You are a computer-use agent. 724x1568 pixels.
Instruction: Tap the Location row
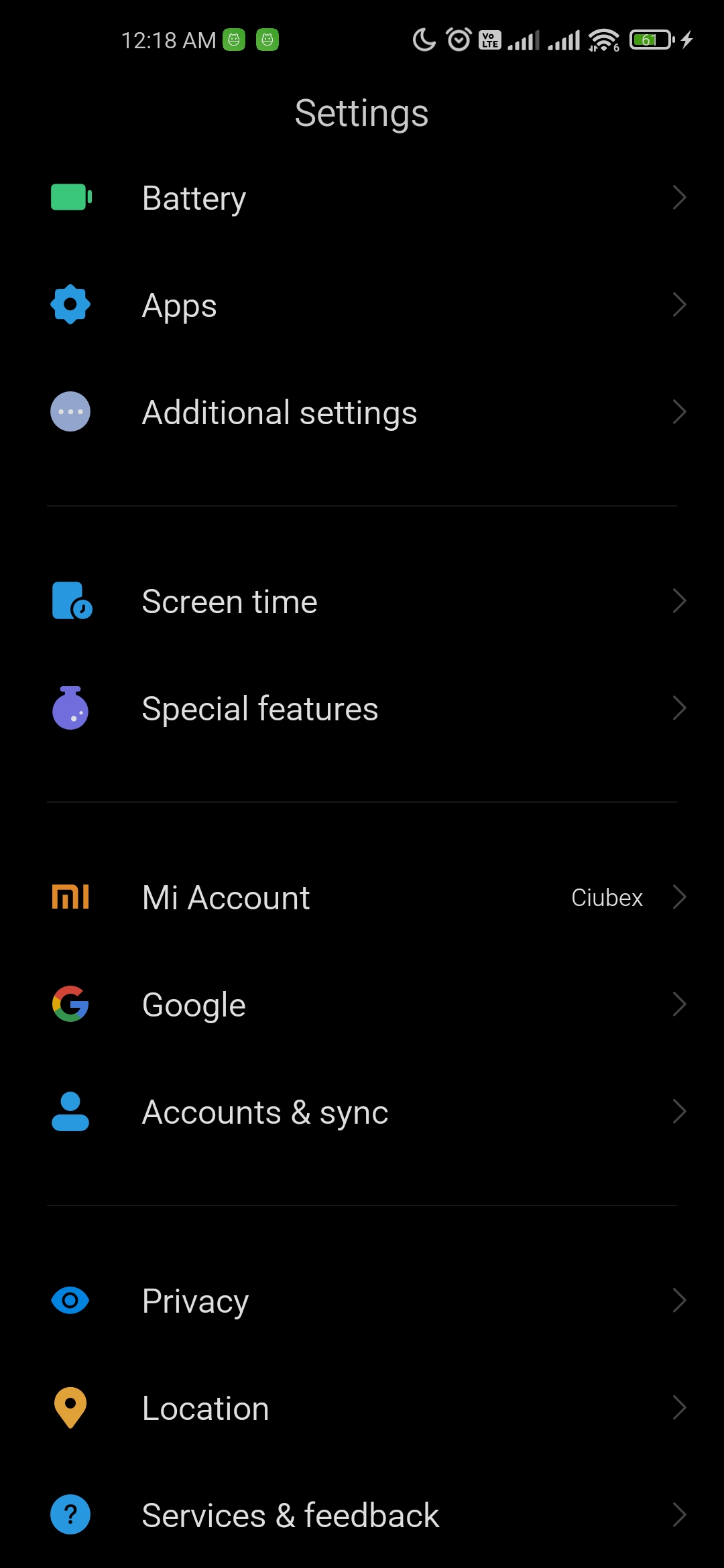362,1408
